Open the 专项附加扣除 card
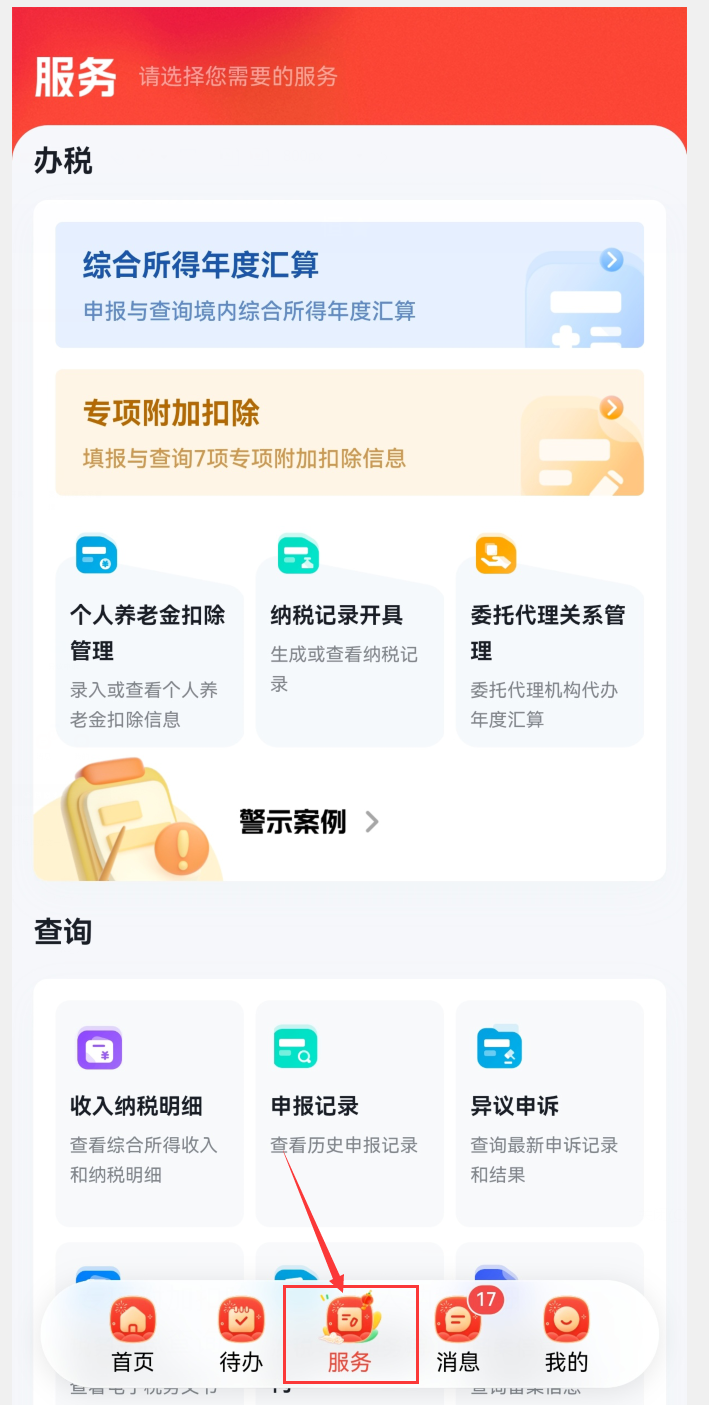Viewport: 709px width, 1405px height. 349,432
